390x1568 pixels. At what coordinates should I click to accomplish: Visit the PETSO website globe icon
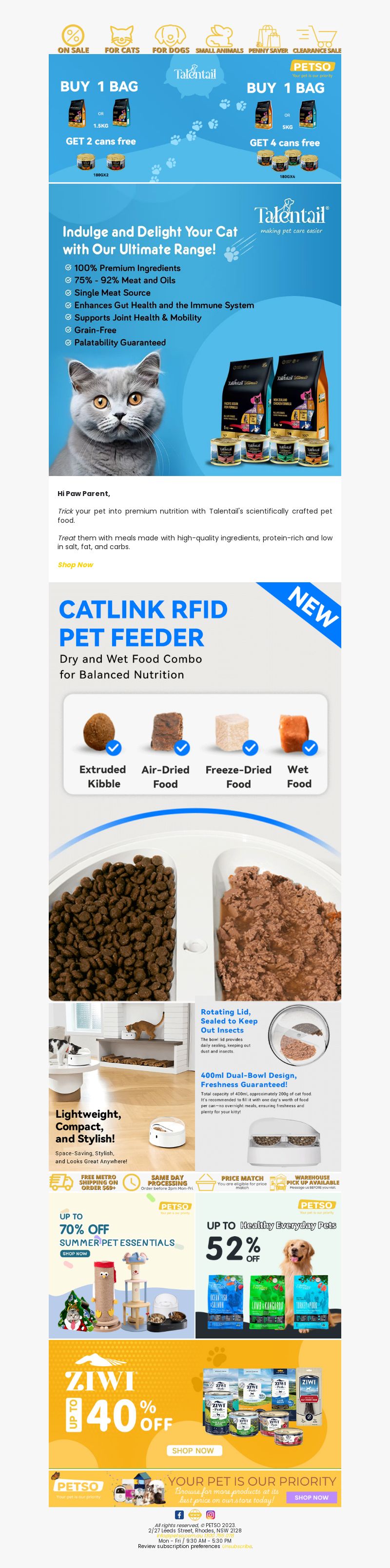195,1514
